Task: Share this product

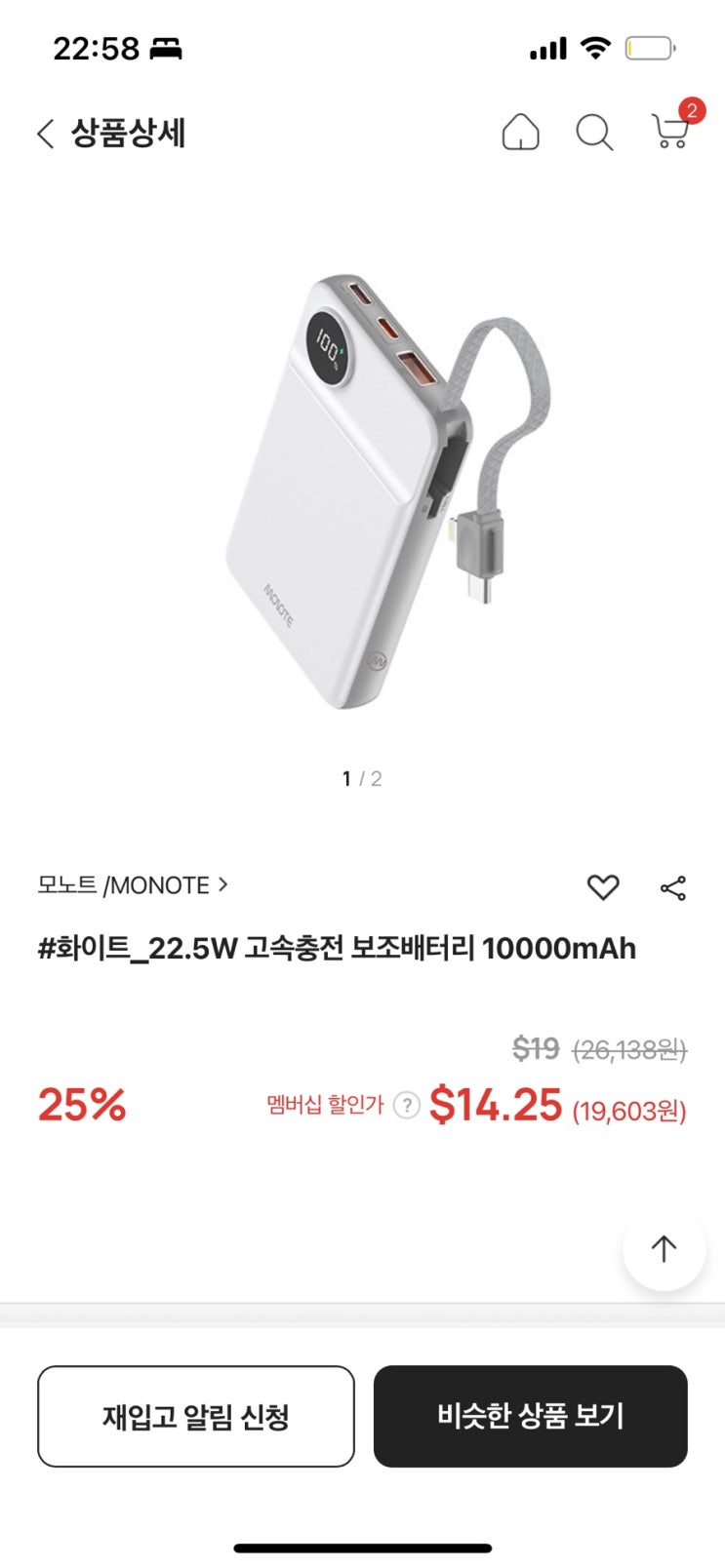Action: tap(673, 887)
